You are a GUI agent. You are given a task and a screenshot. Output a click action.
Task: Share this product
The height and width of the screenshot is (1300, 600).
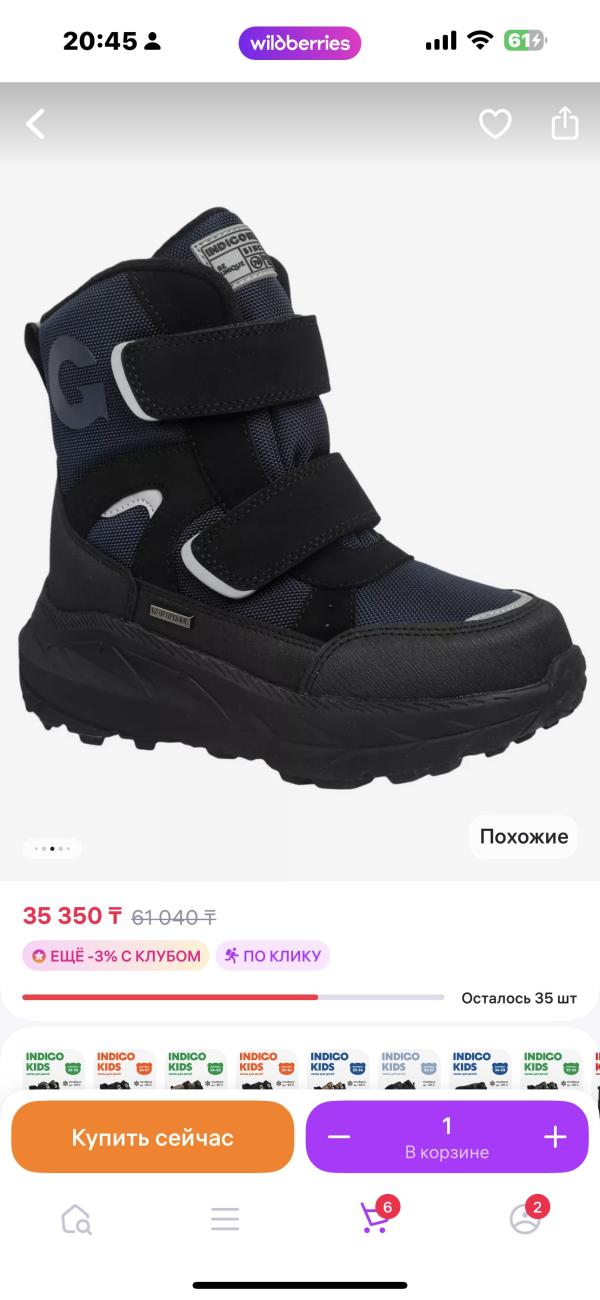[565, 123]
